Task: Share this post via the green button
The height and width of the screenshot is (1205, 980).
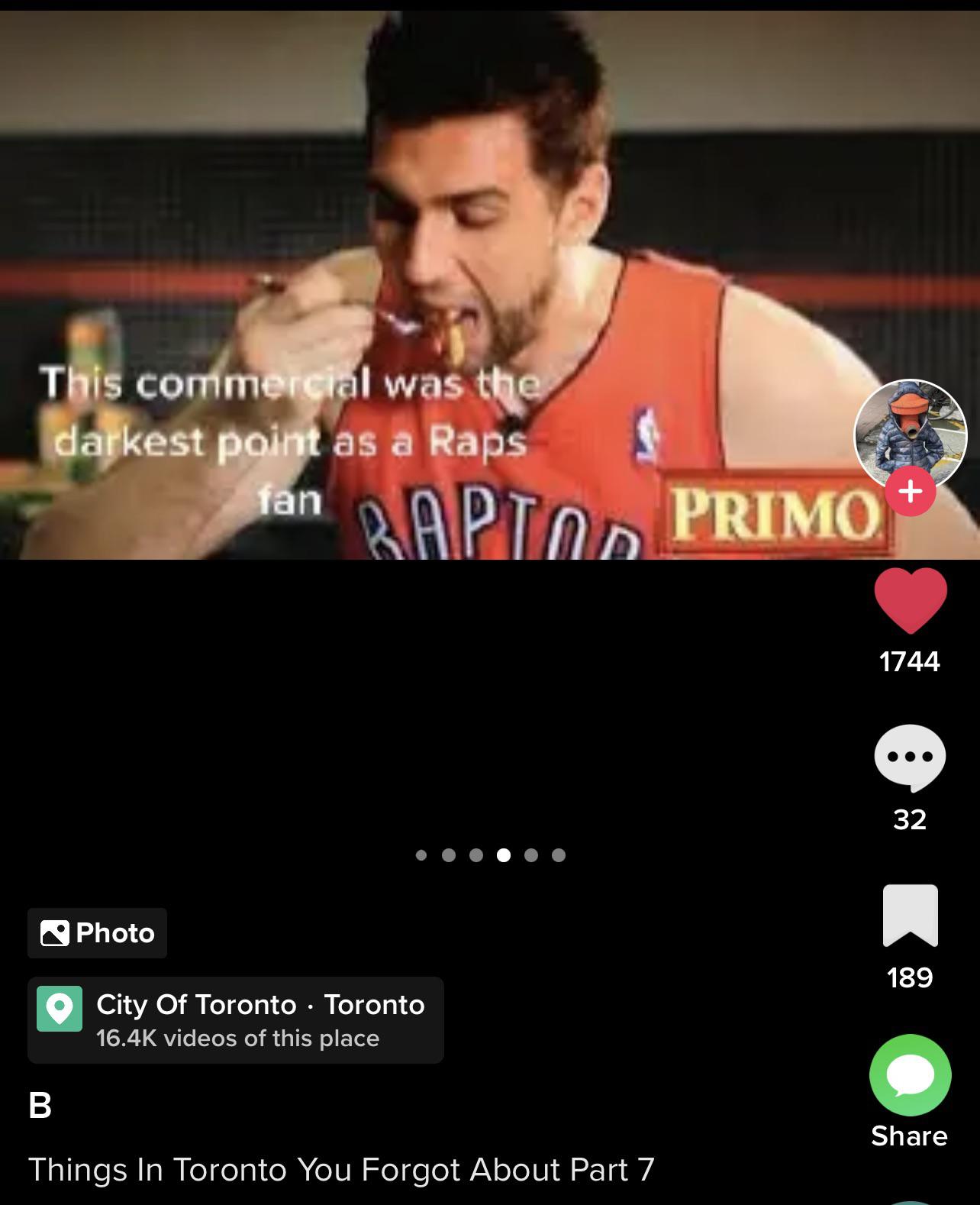Action: coord(910,1075)
